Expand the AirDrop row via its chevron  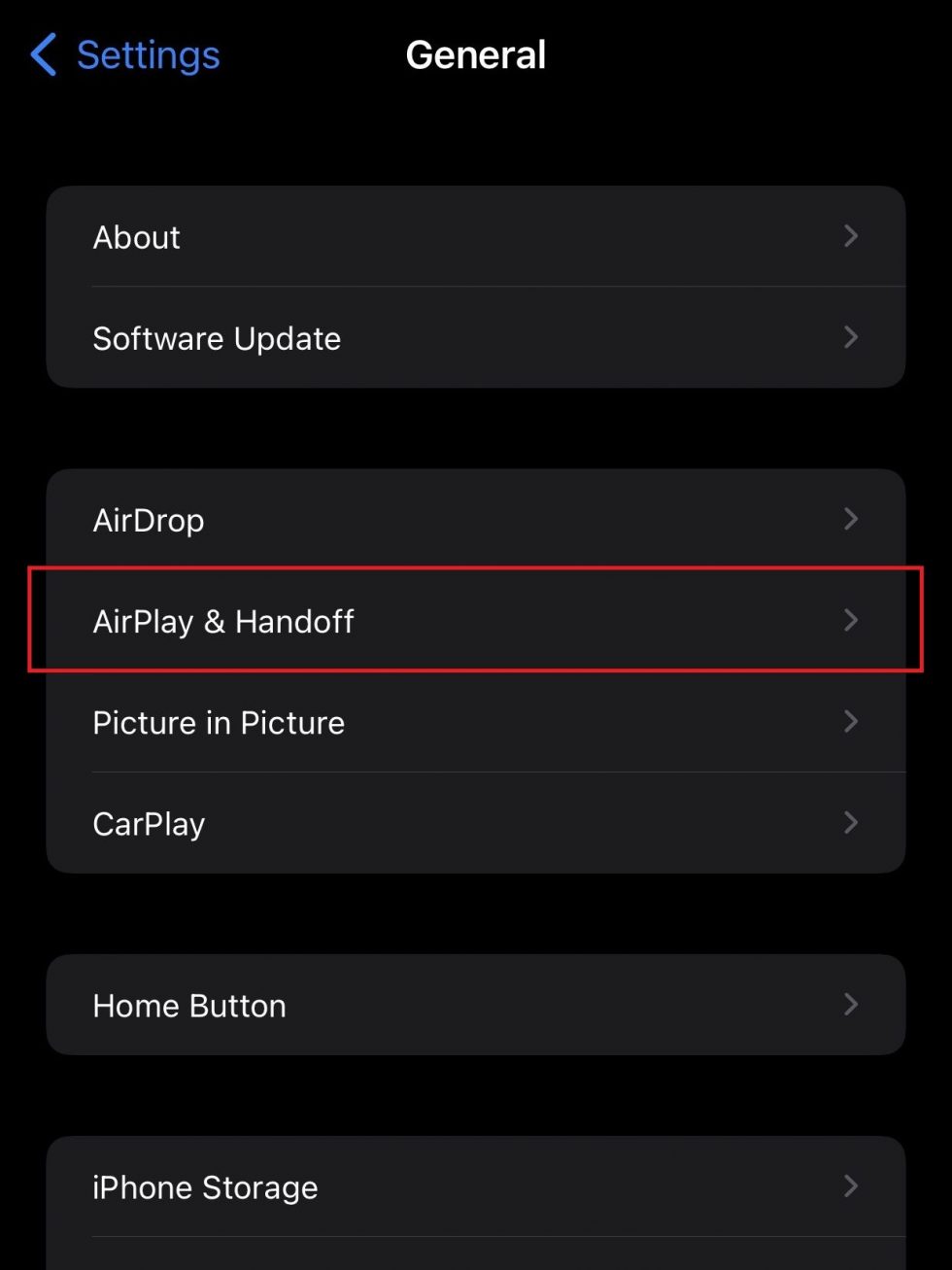(850, 520)
